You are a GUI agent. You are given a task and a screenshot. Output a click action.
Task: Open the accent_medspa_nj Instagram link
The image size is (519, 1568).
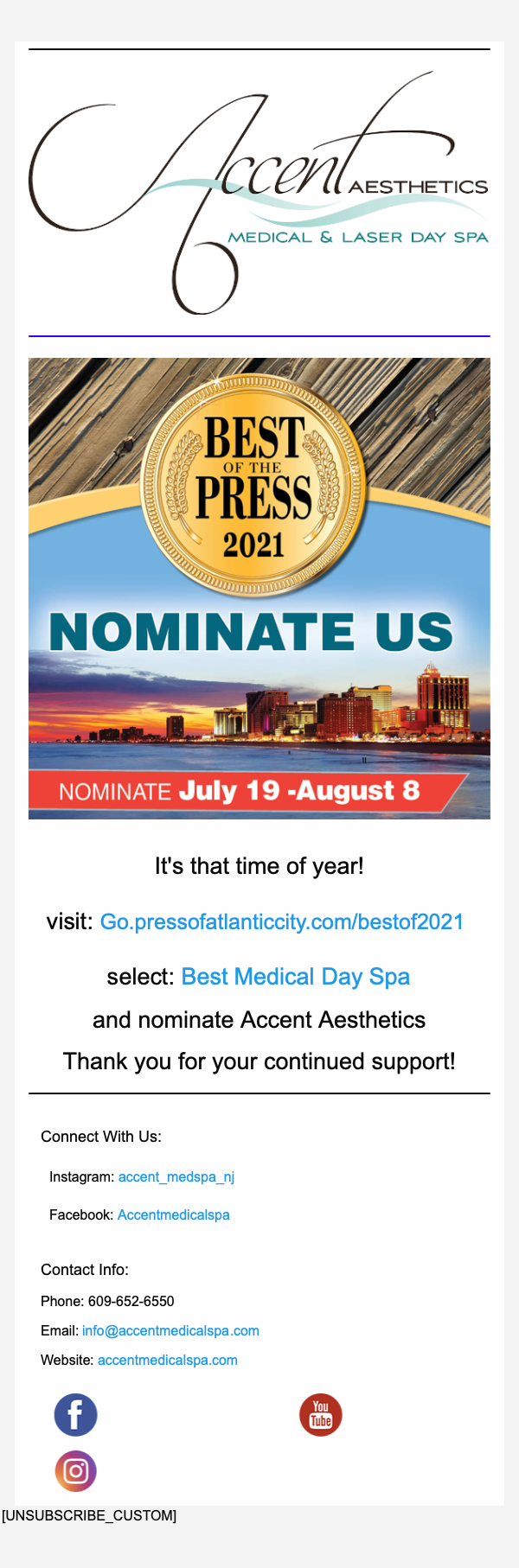click(x=176, y=1177)
